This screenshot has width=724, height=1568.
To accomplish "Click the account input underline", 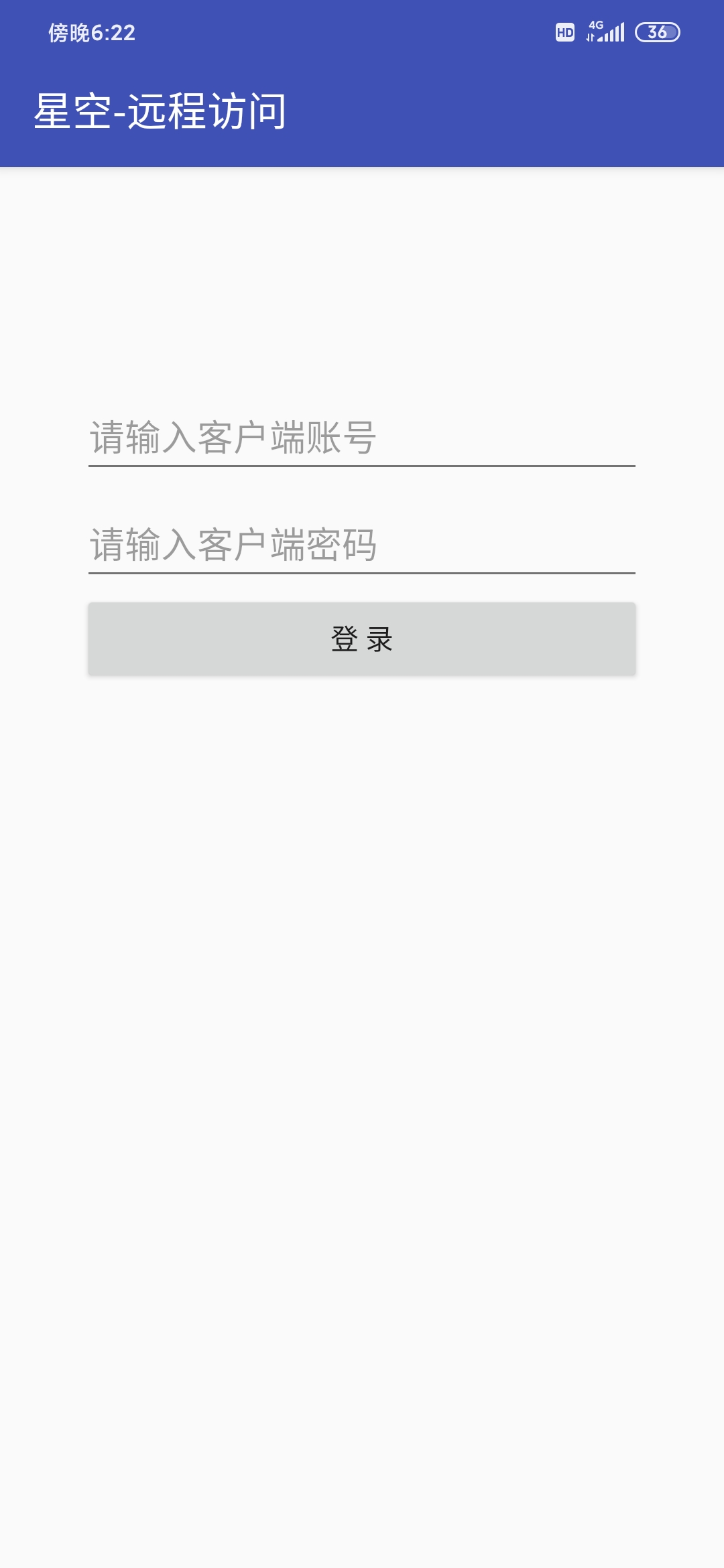I will point(362,466).
